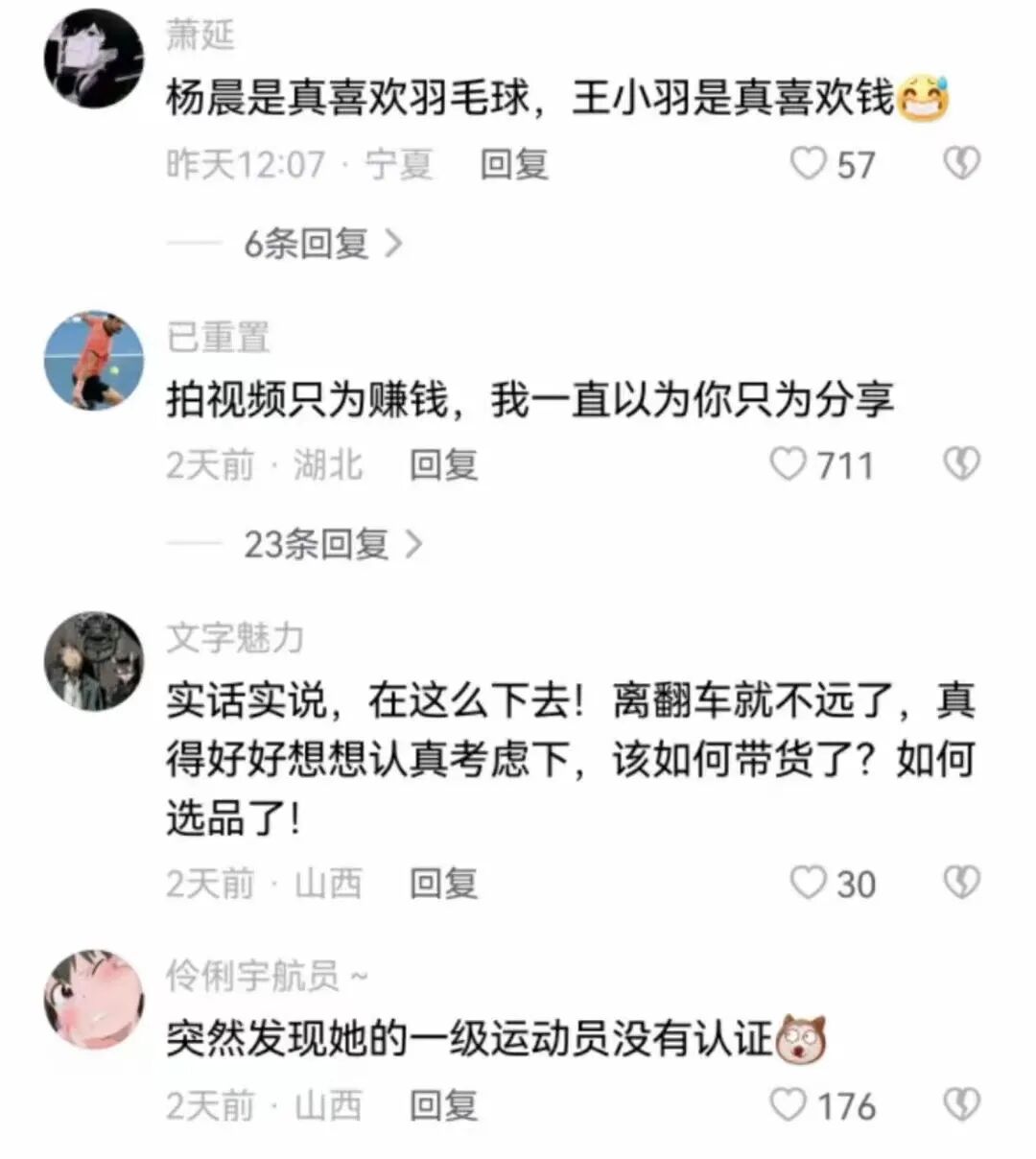This screenshot has width=1036, height=1159.
Task: Expand the 6条回复 thread
Action: pos(321,244)
